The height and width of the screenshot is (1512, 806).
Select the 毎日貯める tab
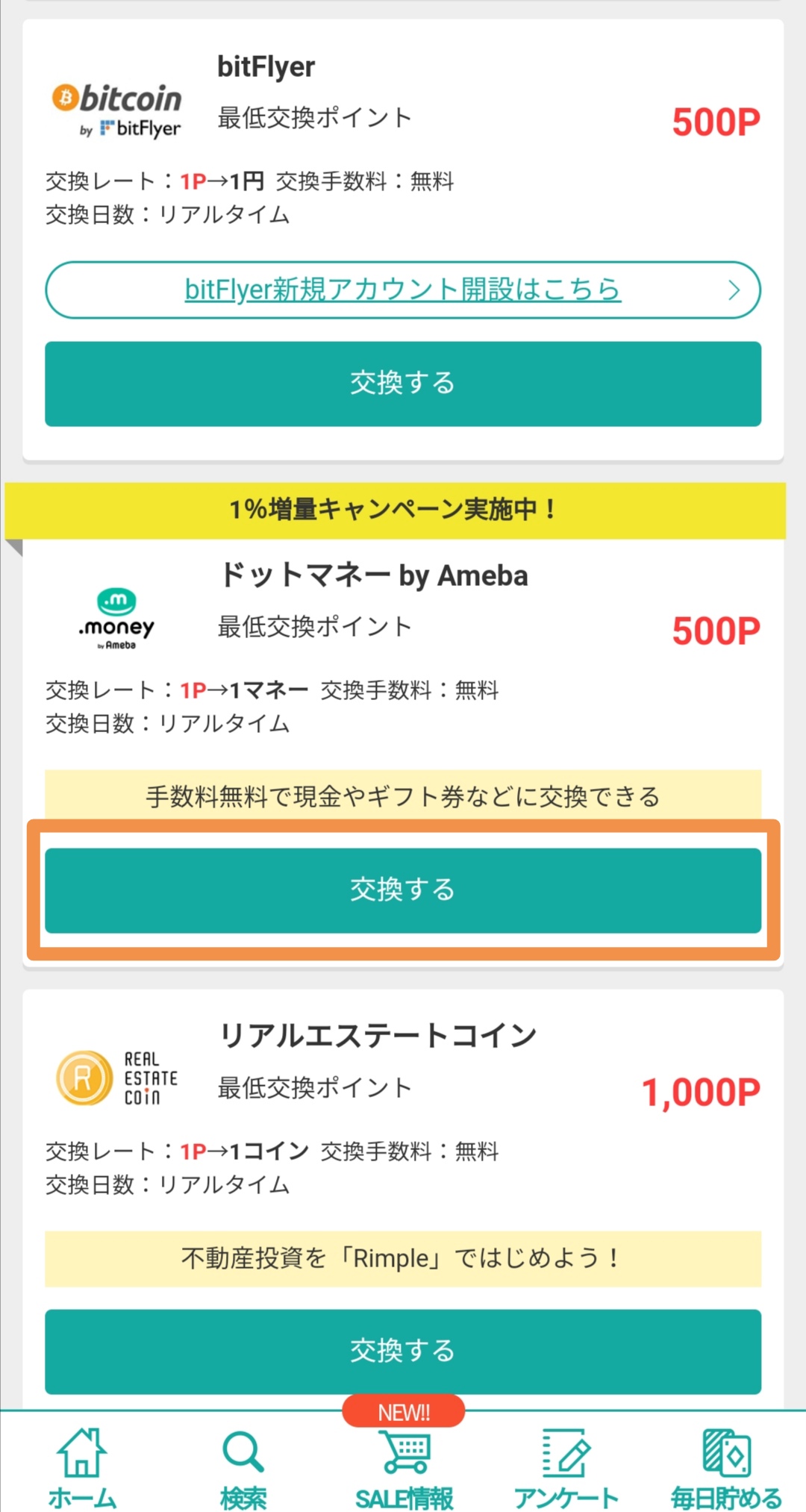[726, 1467]
